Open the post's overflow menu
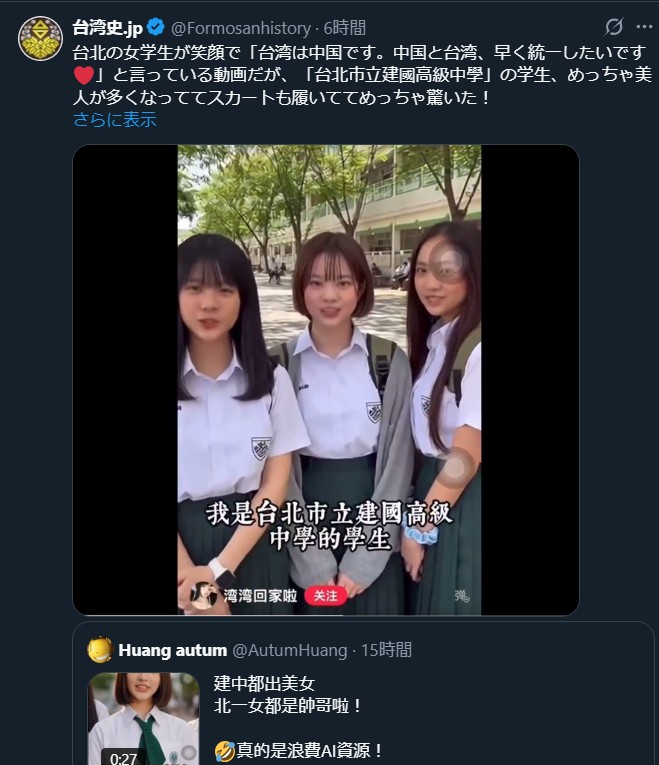The image size is (659, 765). [x=644, y=27]
